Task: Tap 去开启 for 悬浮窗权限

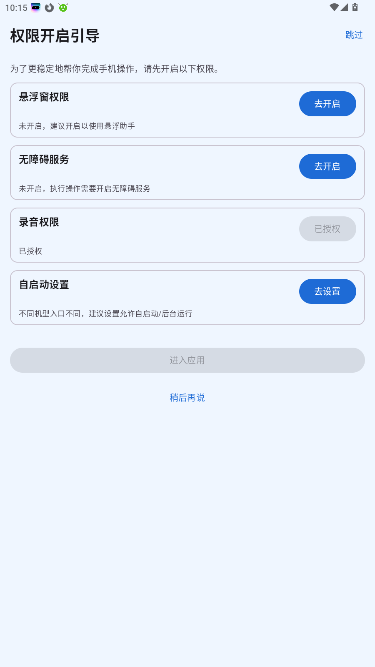Action: [x=327, y=104]
